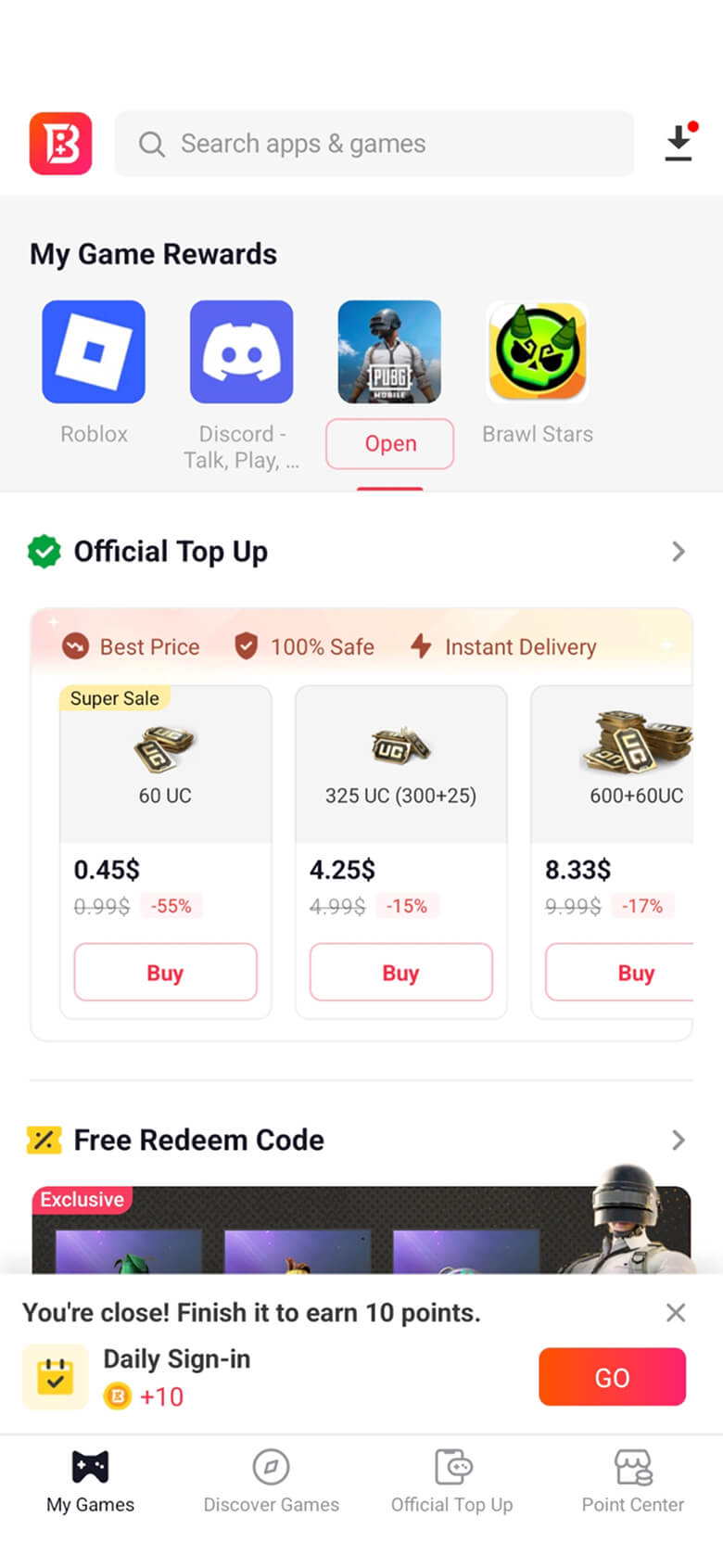Expand the Free Redeem Code section chevron
This screenshot has width=723, height=1568.
pyautogui.click(x=678, y=1140)
